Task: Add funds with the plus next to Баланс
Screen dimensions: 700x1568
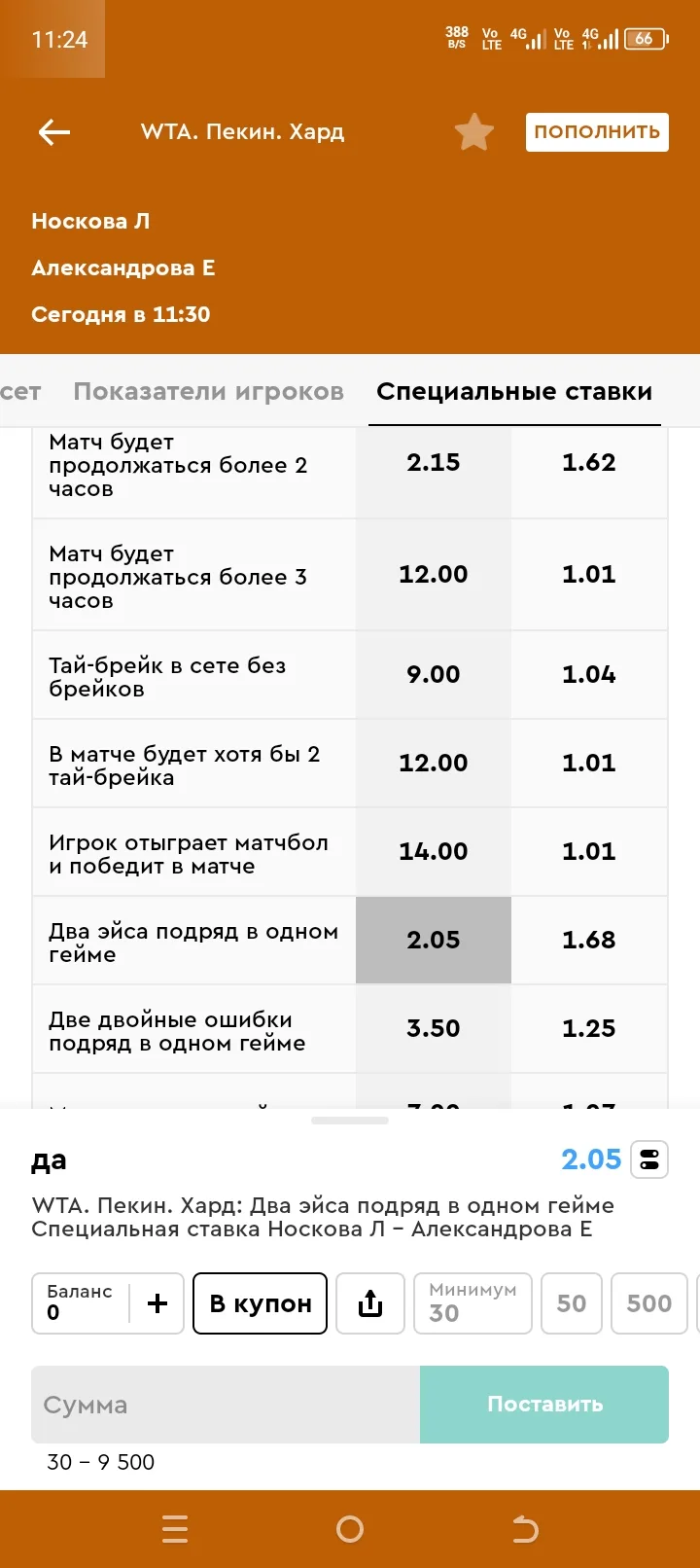Action: click(x=157, y=1303)
